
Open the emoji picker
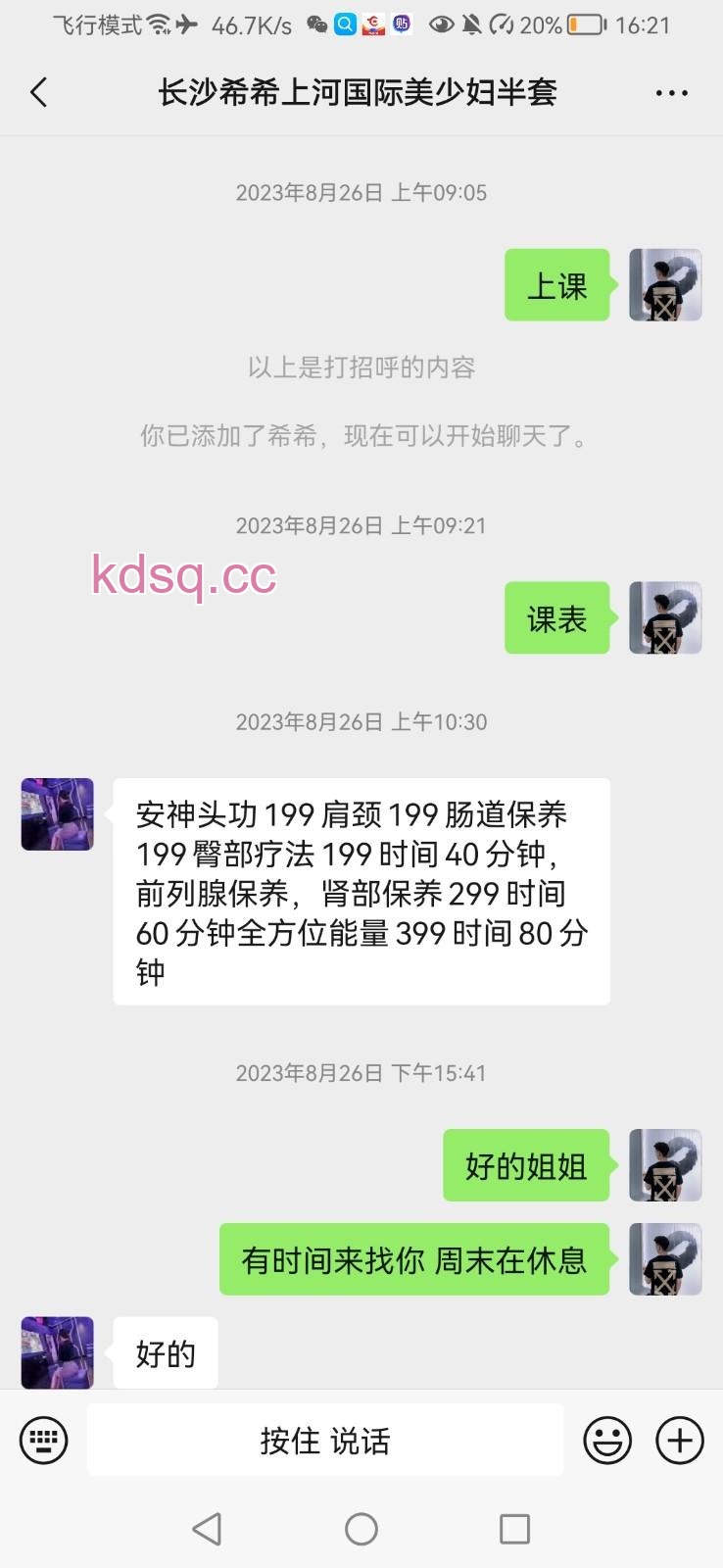pyautogui.click(x=607, y=1441)
